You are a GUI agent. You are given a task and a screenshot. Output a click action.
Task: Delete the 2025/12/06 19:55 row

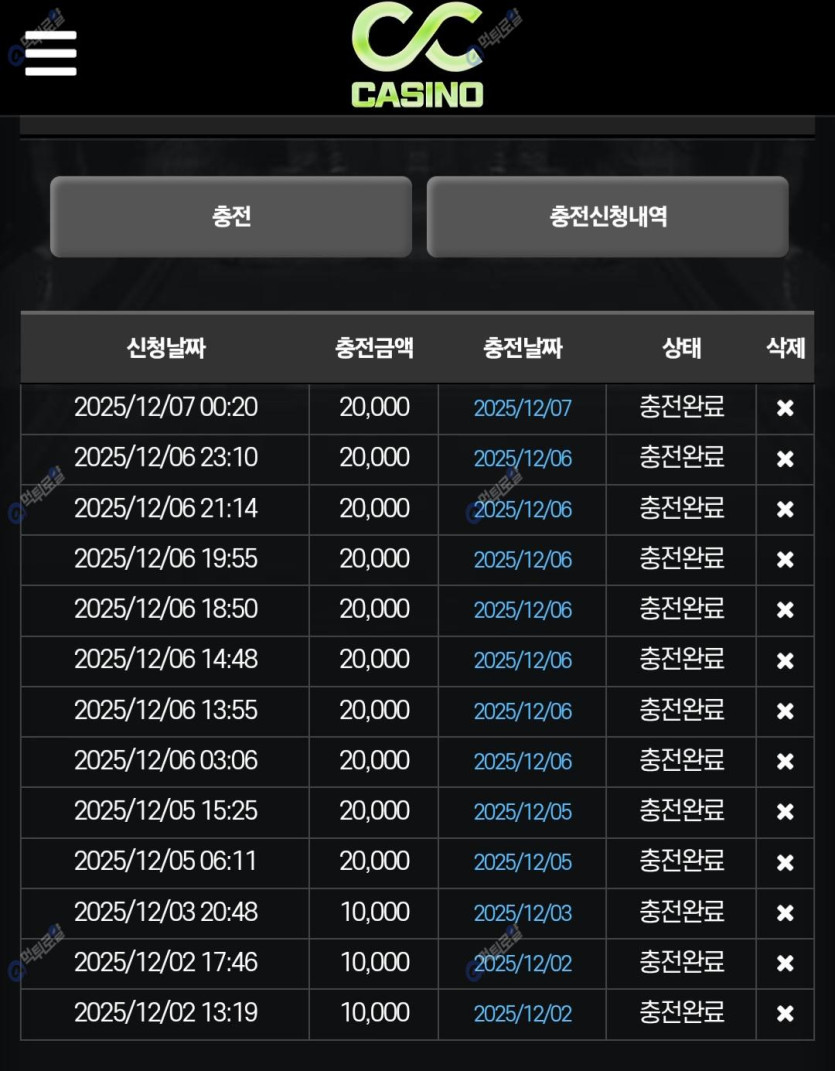pos(785,560)
